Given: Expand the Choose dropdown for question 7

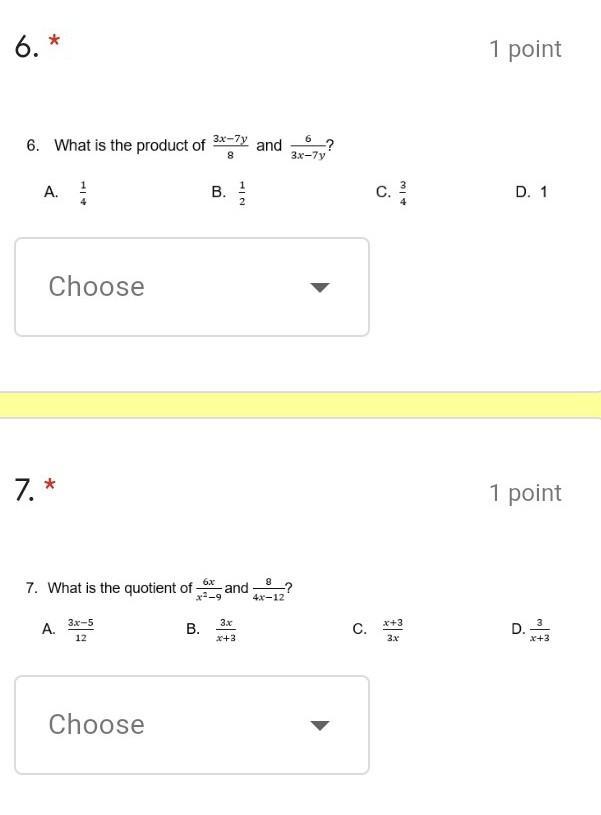Looking at the screenshot, I should (x=192, y=725).
